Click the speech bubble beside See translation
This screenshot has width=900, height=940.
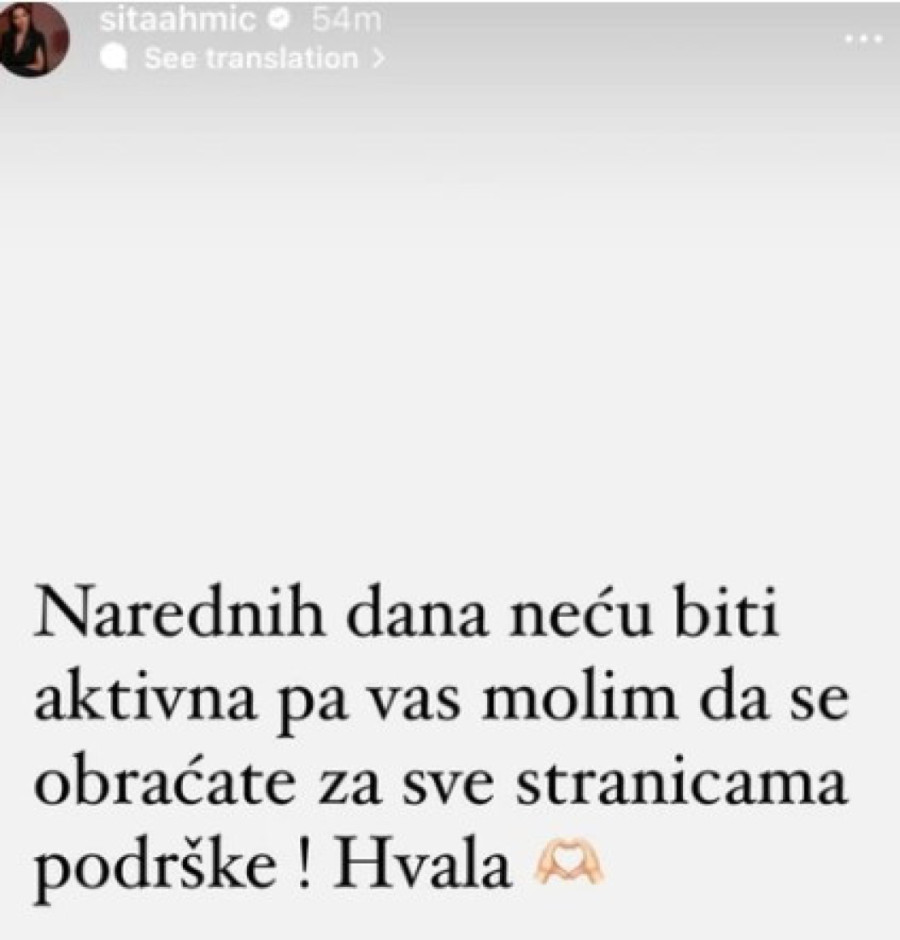115,58
